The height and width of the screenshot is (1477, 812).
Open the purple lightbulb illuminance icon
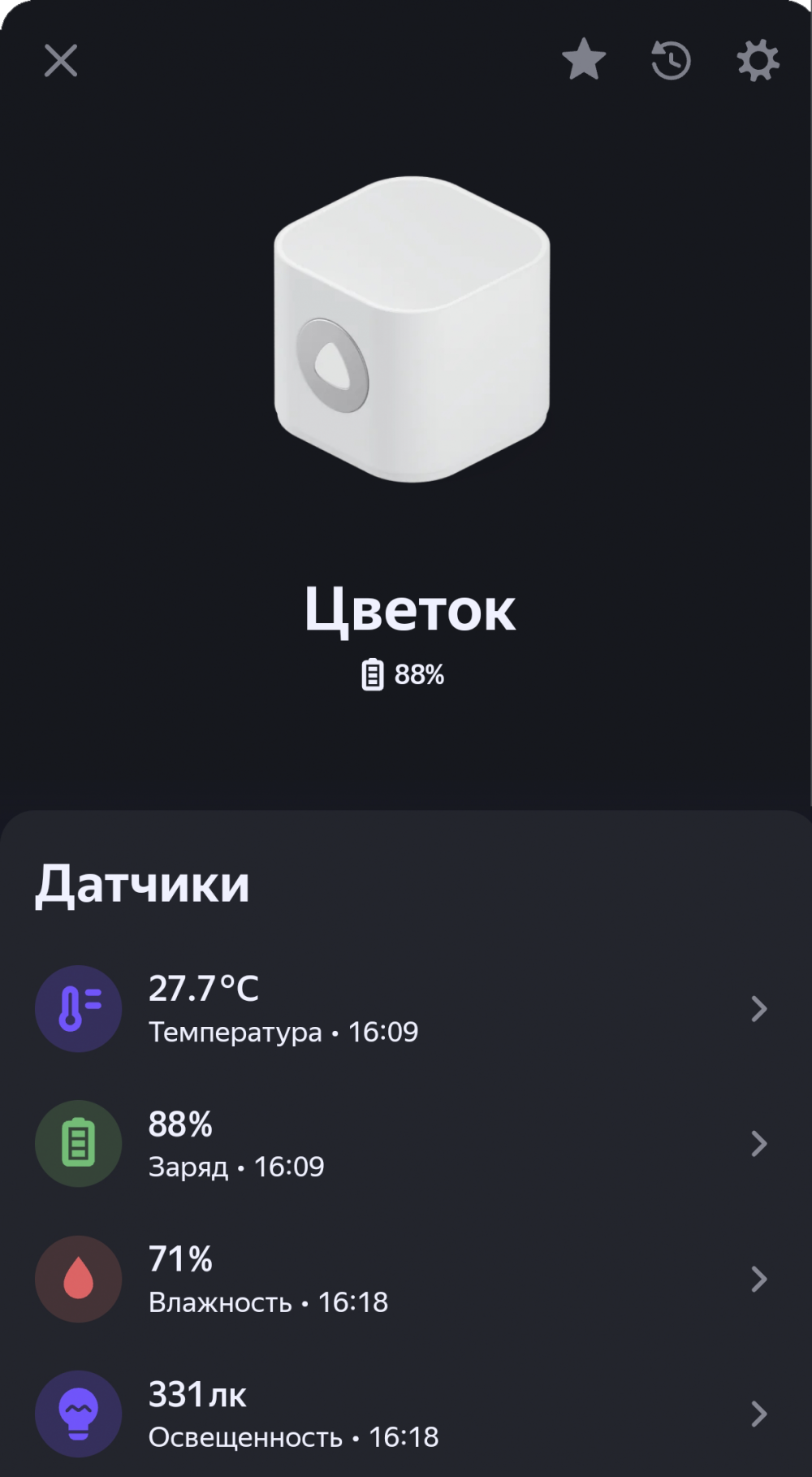coord(78,1414)
